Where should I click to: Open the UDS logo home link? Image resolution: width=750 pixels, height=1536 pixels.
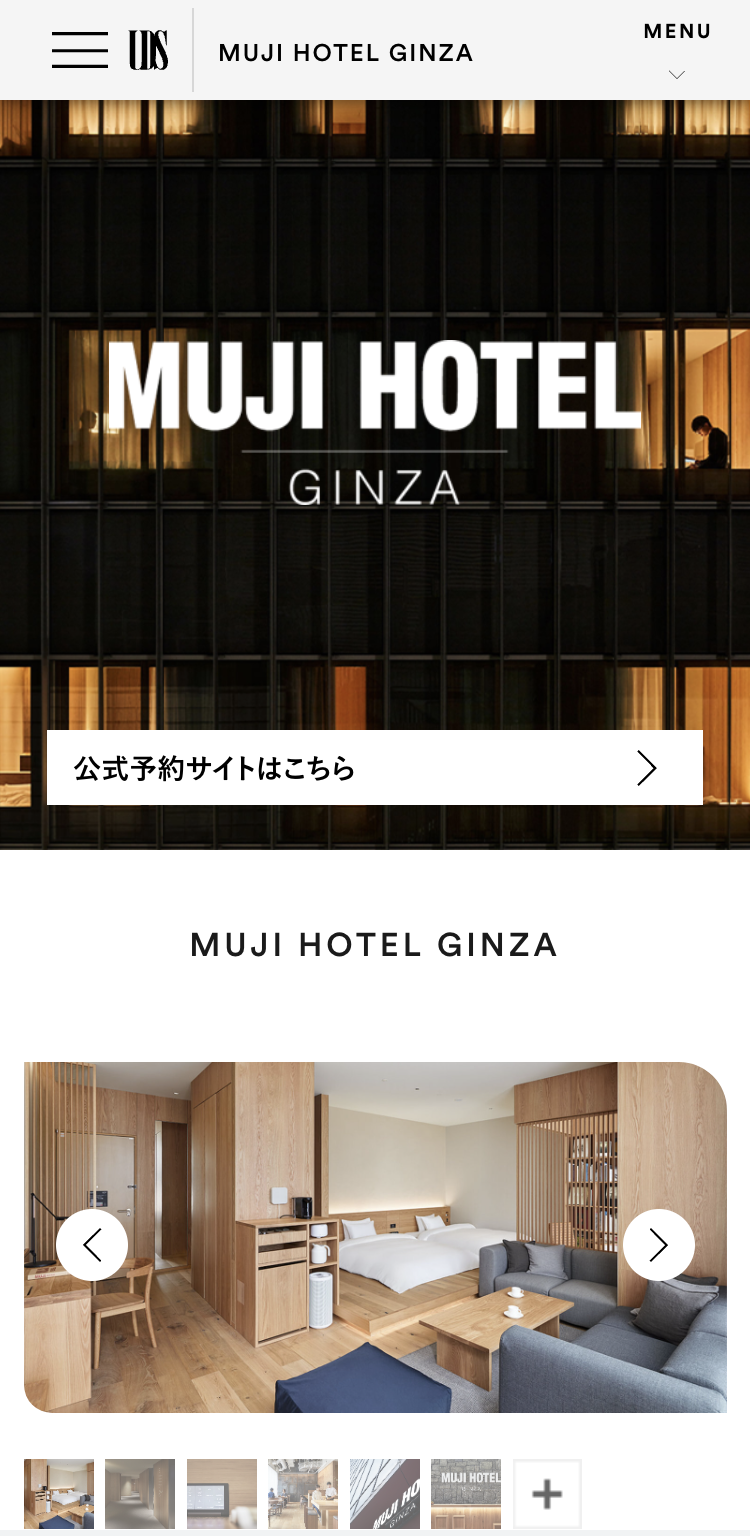tap(148, 50)
